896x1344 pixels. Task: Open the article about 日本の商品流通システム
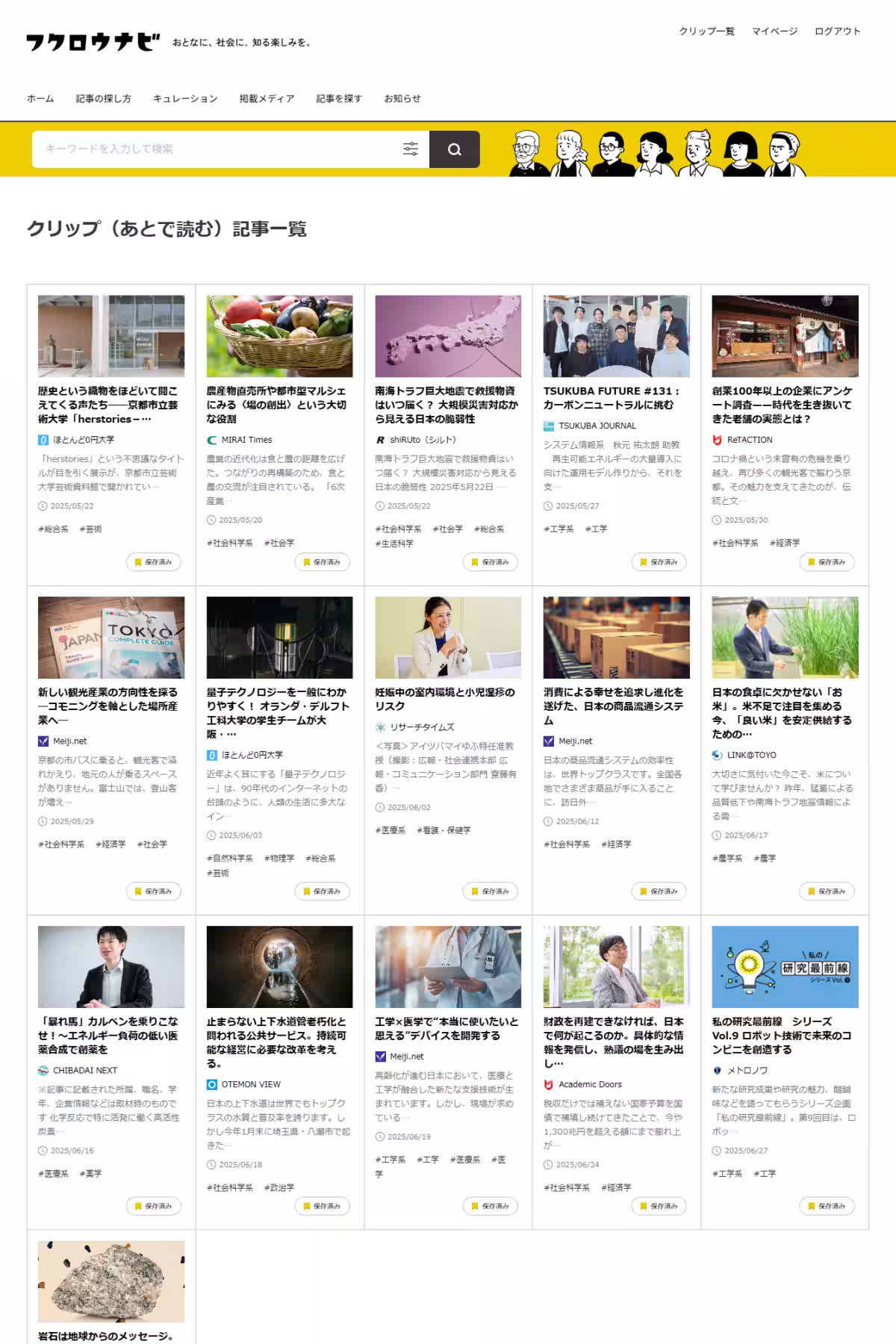click(614, 706)
